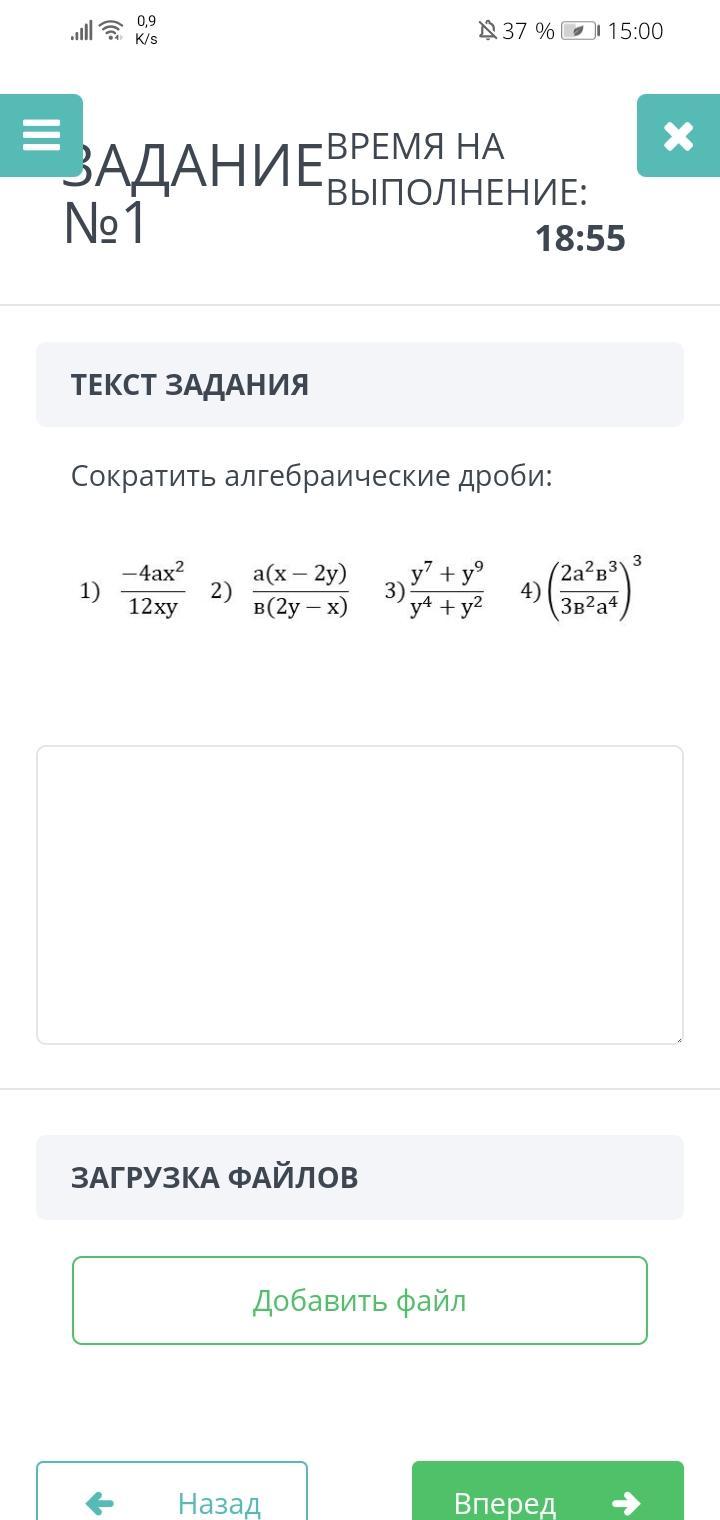Tap Добавить файл to upload a file
The image size is (720, 1520).
[x=360, y=1300]
